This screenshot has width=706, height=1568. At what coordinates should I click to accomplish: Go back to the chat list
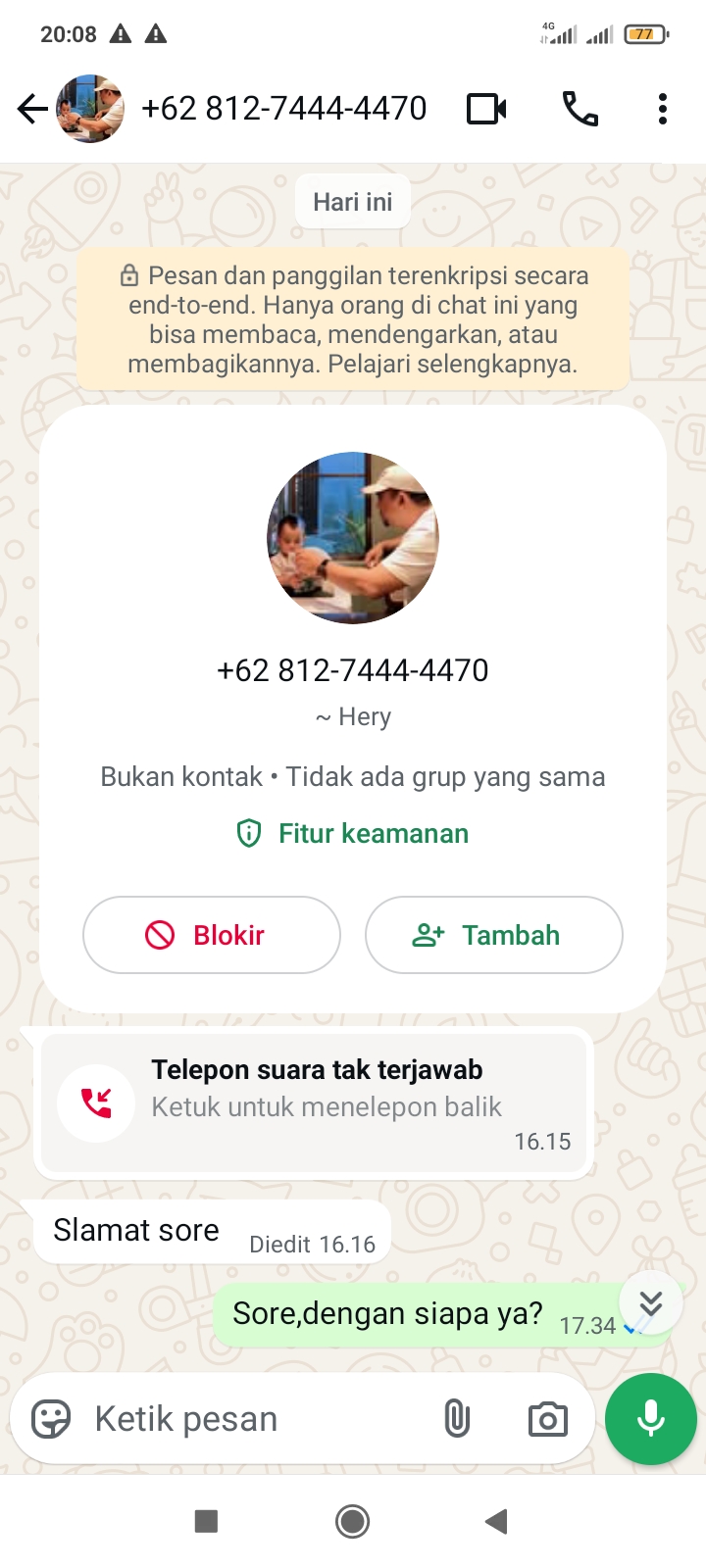(32, 109)
